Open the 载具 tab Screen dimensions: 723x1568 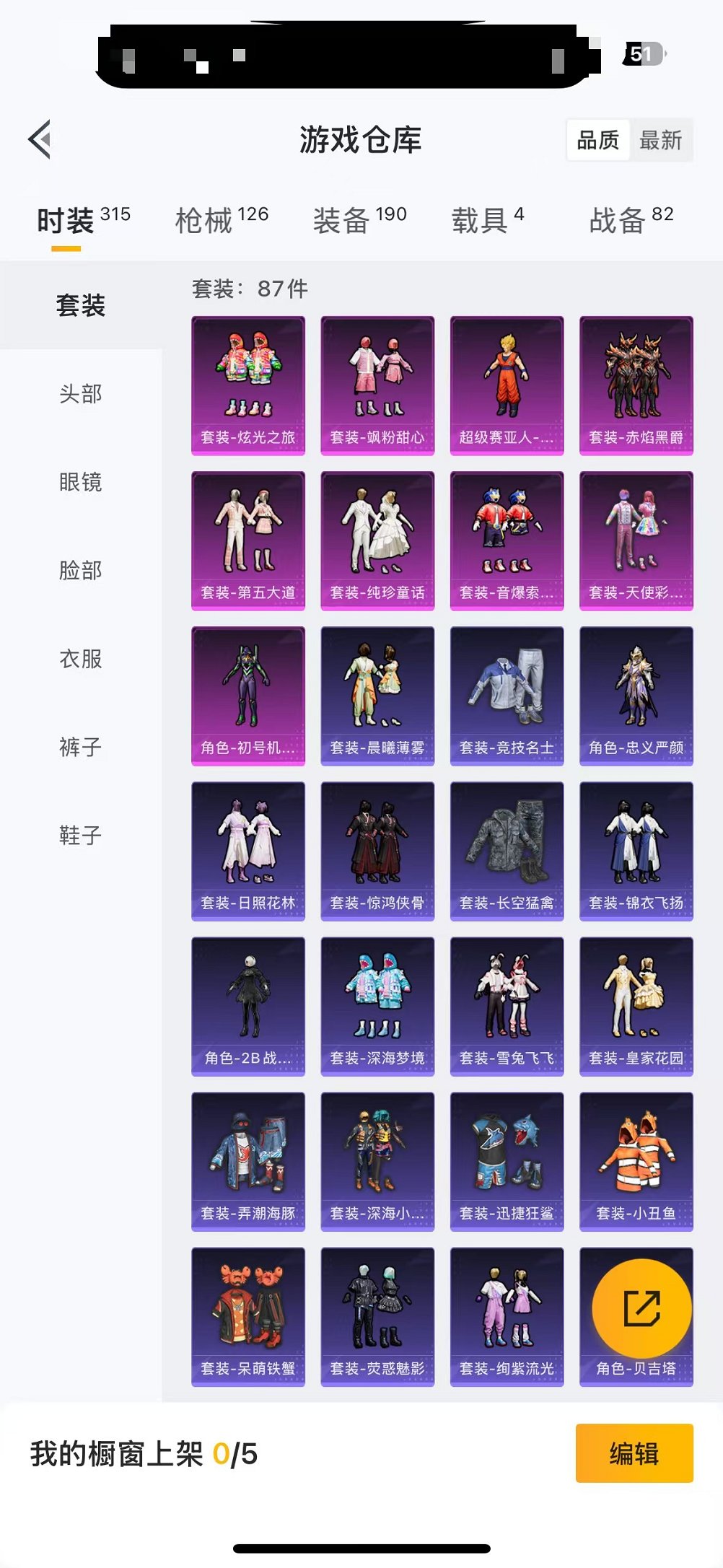click(488, 219)
